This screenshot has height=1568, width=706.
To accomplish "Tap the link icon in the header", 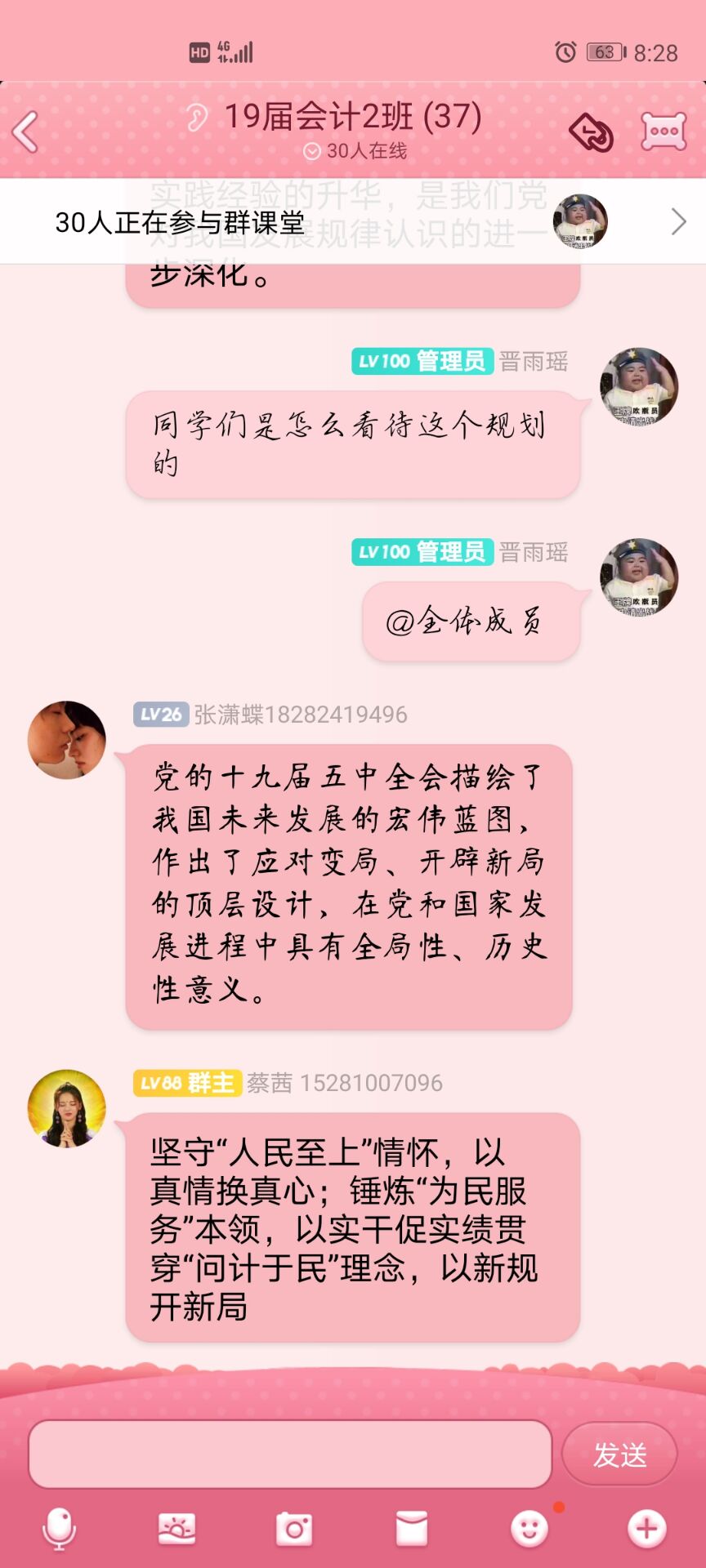I will [592, 131].
